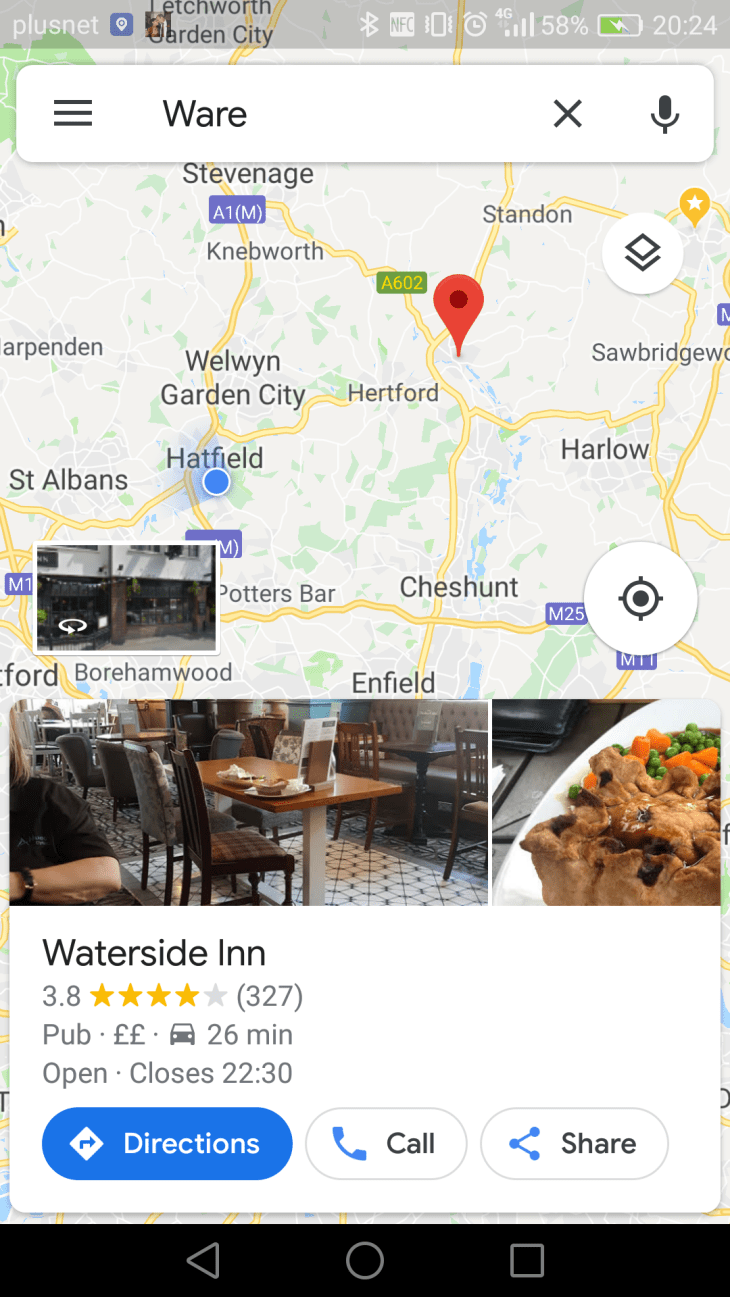
Task: Tap the search field showing Ware
Action: [x=340, y=114]
